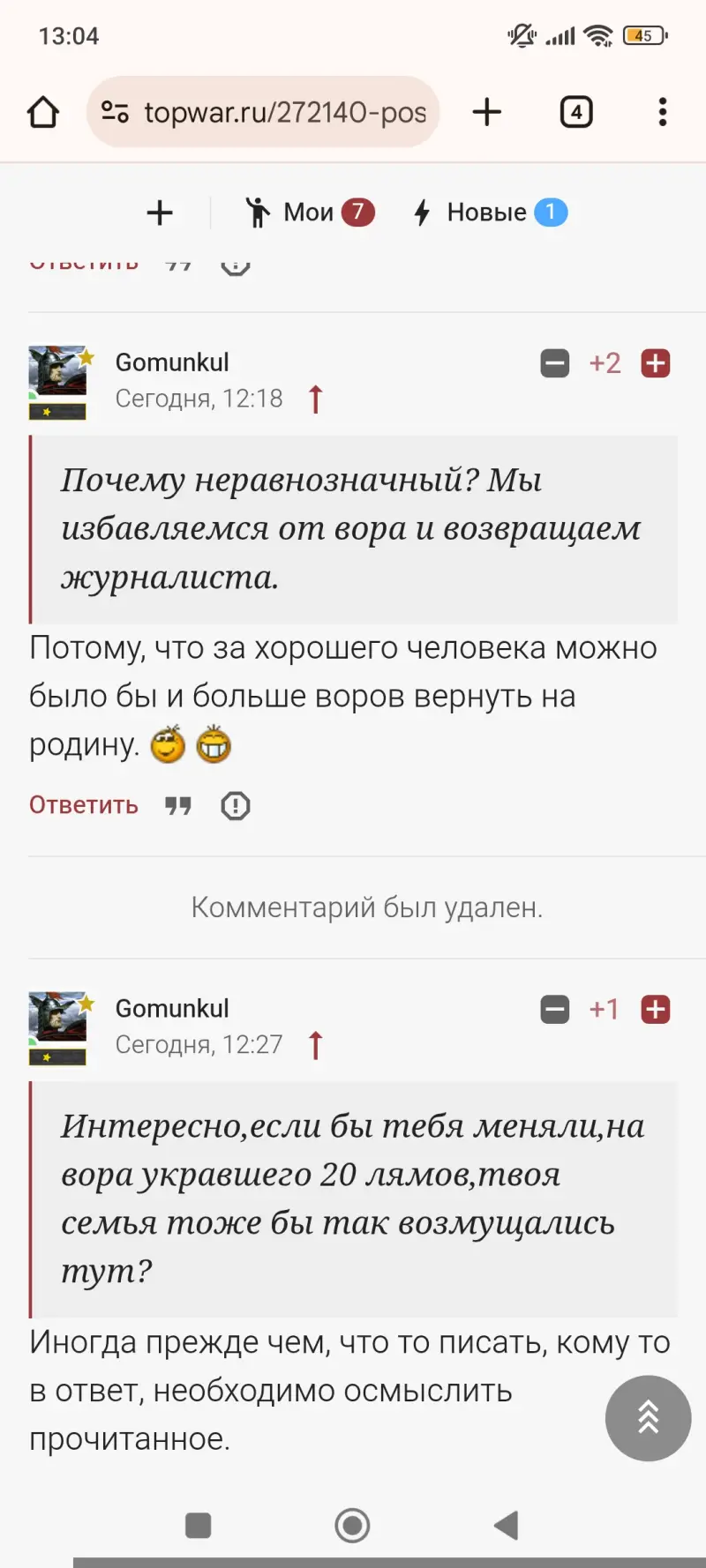Report the comment ending with родину
Screen dimensions: 706x1568
tap(236, 805)
